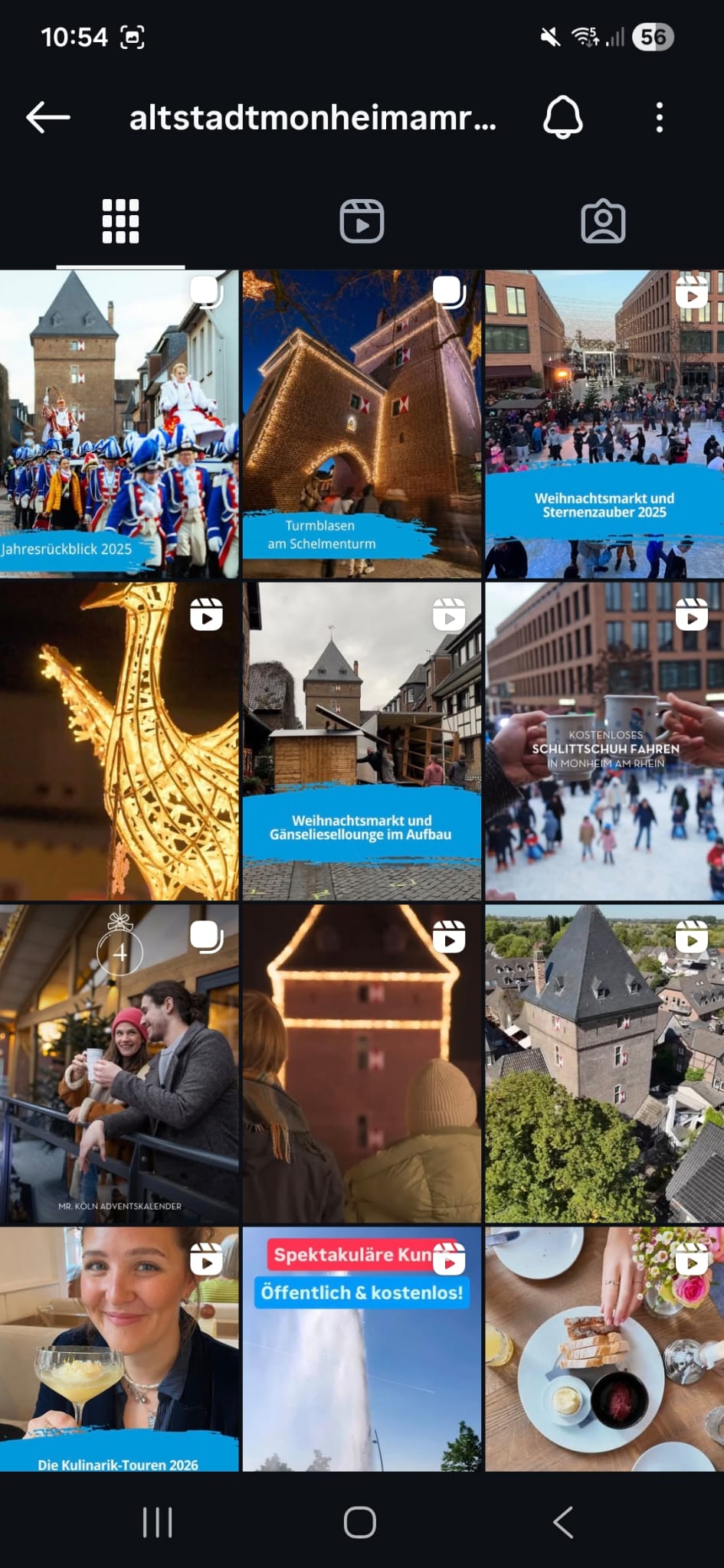Open the notifications bell for this profile
This screenshot has height=1568, width=724.
563,118
